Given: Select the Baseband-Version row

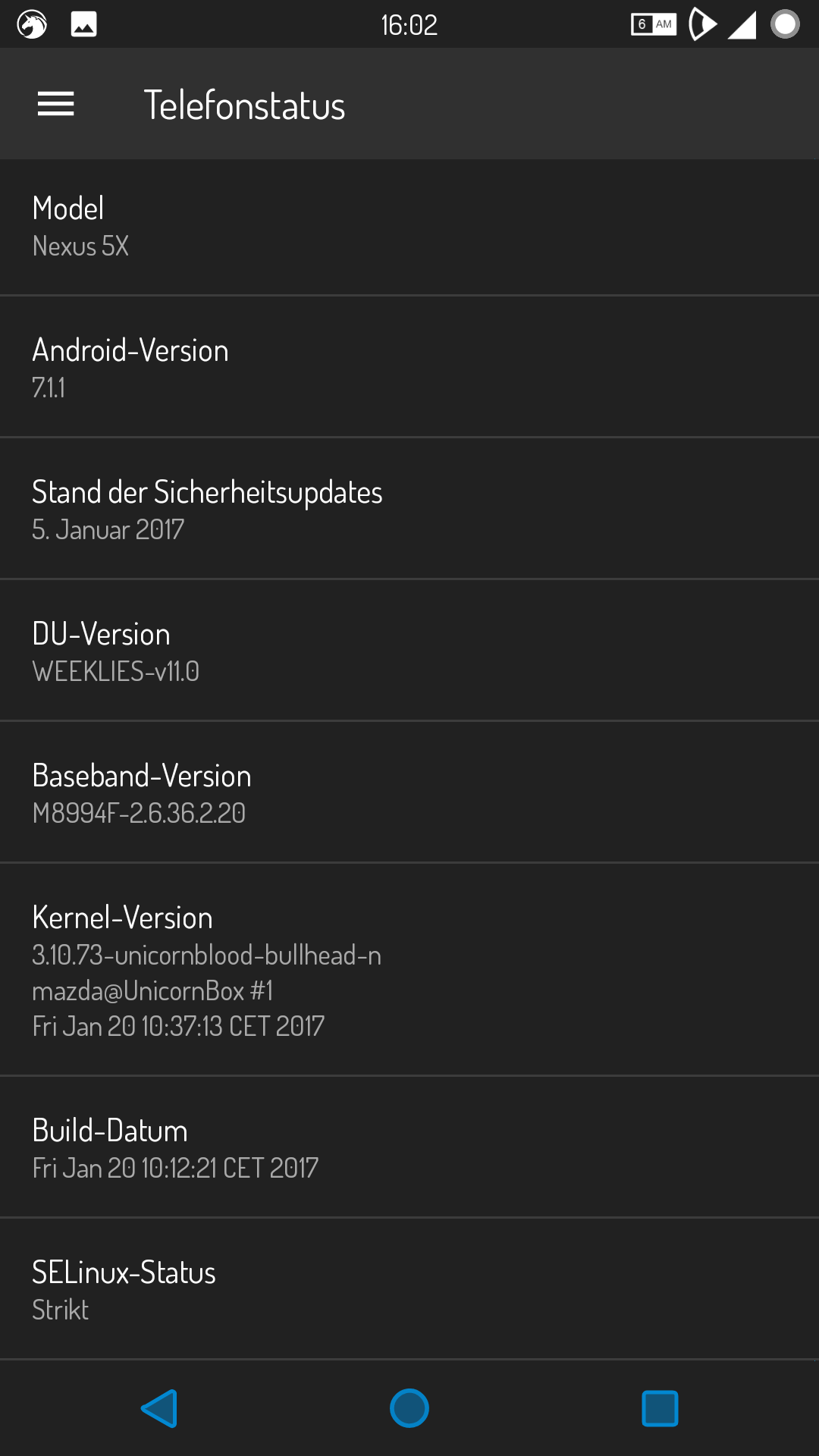Looking at the screenshot, I should pyautogui.click(x=409, y=793).
